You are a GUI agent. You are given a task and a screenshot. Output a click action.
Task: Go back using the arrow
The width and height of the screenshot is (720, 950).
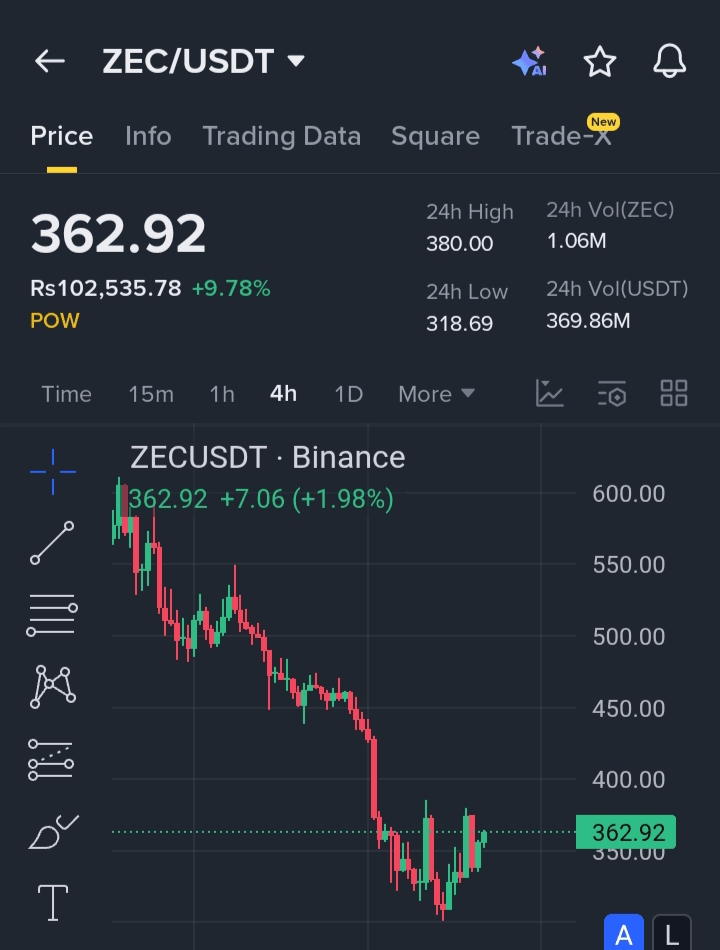coord(49,61)
